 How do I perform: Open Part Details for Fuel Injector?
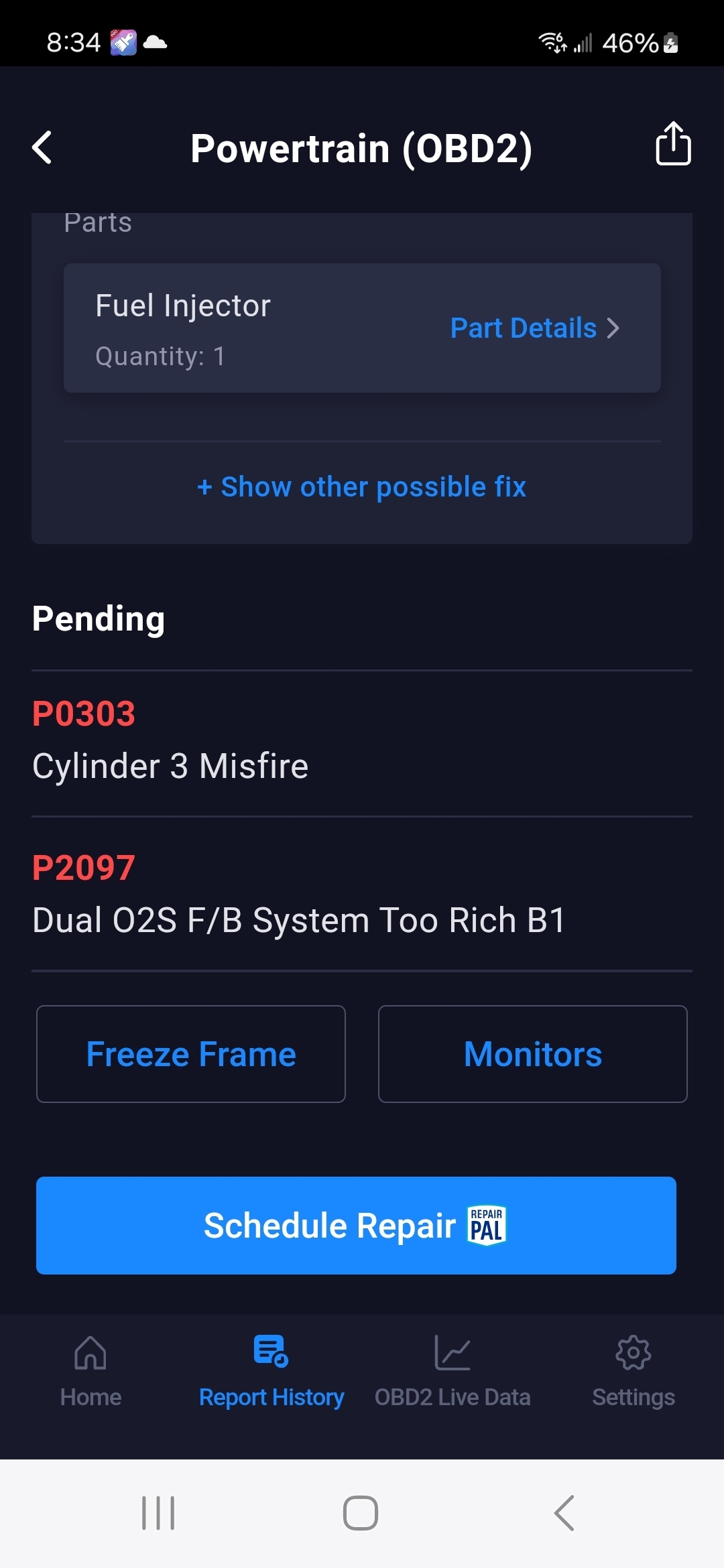click(x=534, y=328)
